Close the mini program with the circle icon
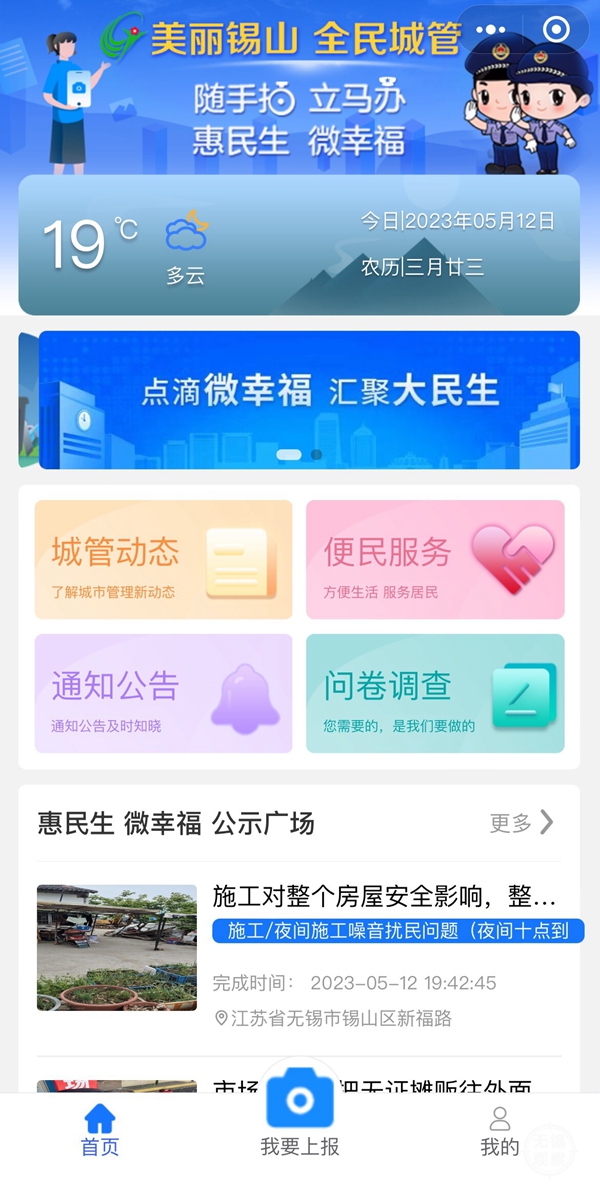600x1194 pixels. (556, 30)
